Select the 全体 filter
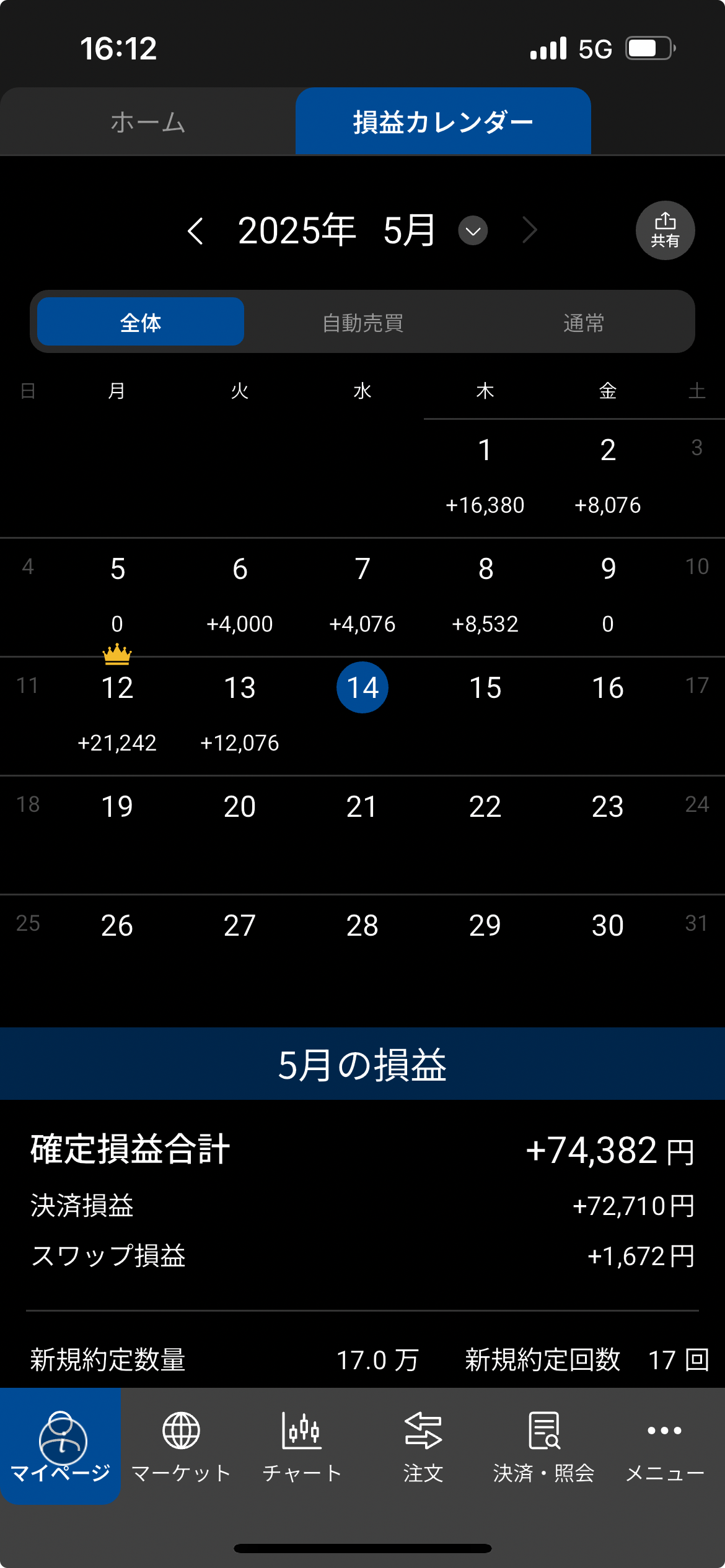 [141, 322]
